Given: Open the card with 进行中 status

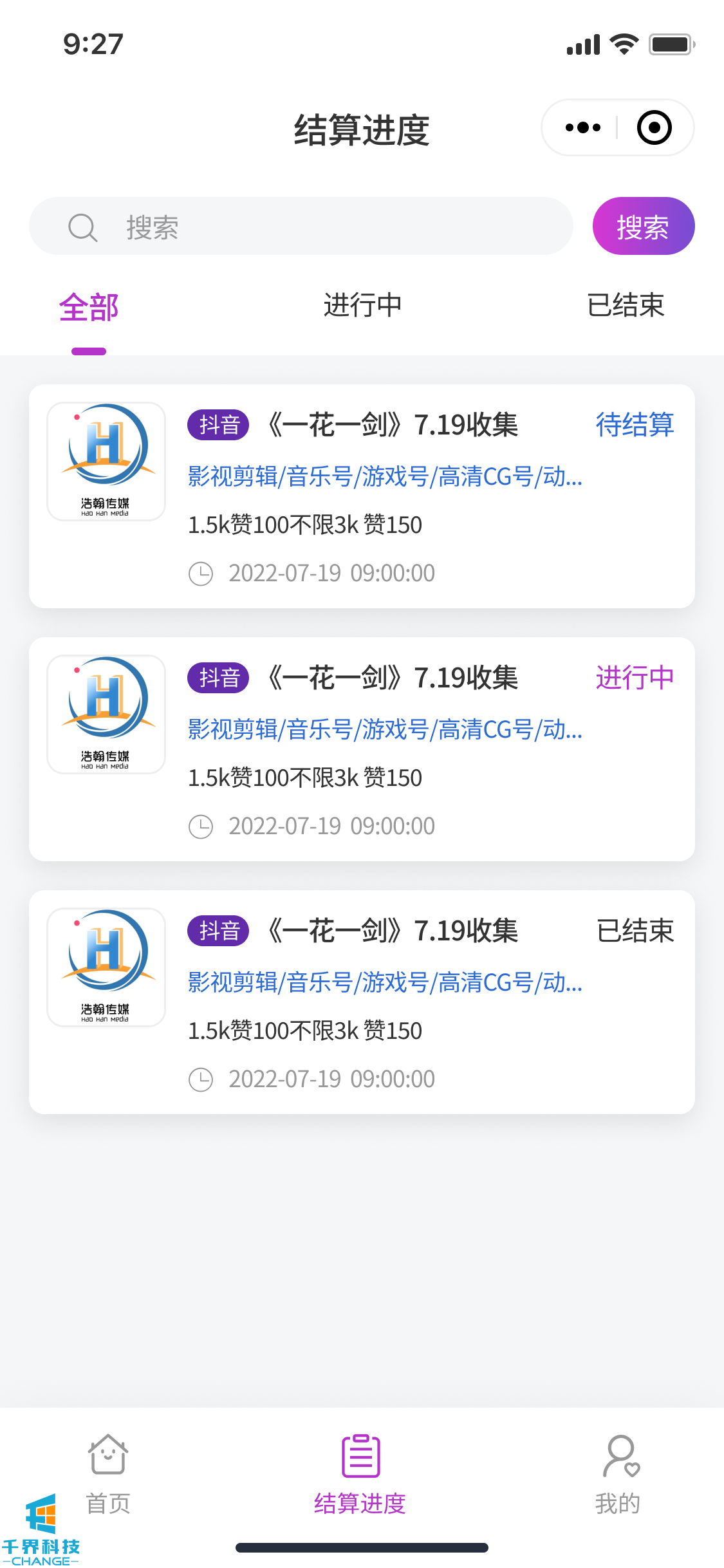Looking at the screenshot, I should click(x=362, y=749).
